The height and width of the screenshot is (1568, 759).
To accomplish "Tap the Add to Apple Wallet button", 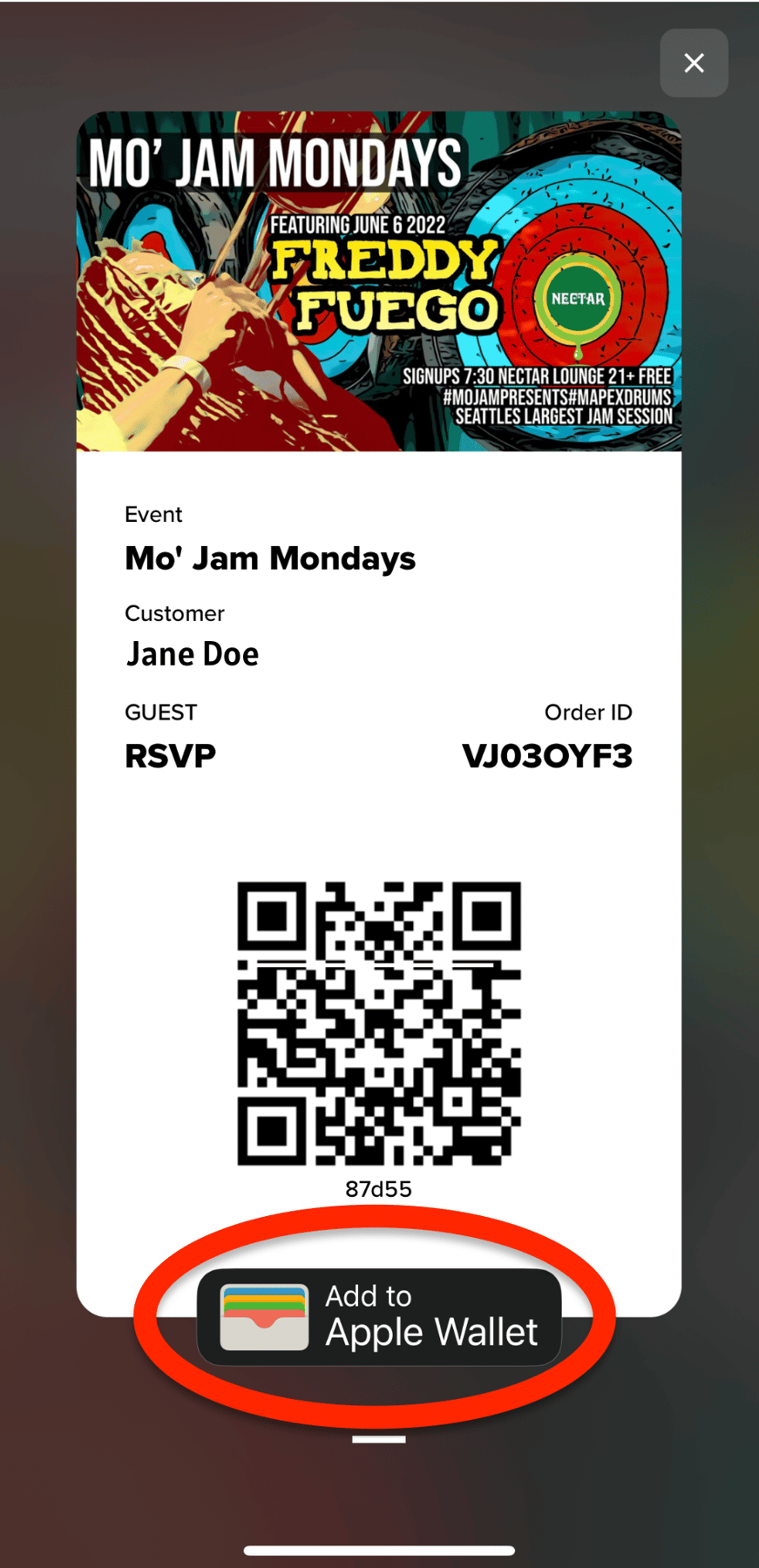I will [381, 1315].
